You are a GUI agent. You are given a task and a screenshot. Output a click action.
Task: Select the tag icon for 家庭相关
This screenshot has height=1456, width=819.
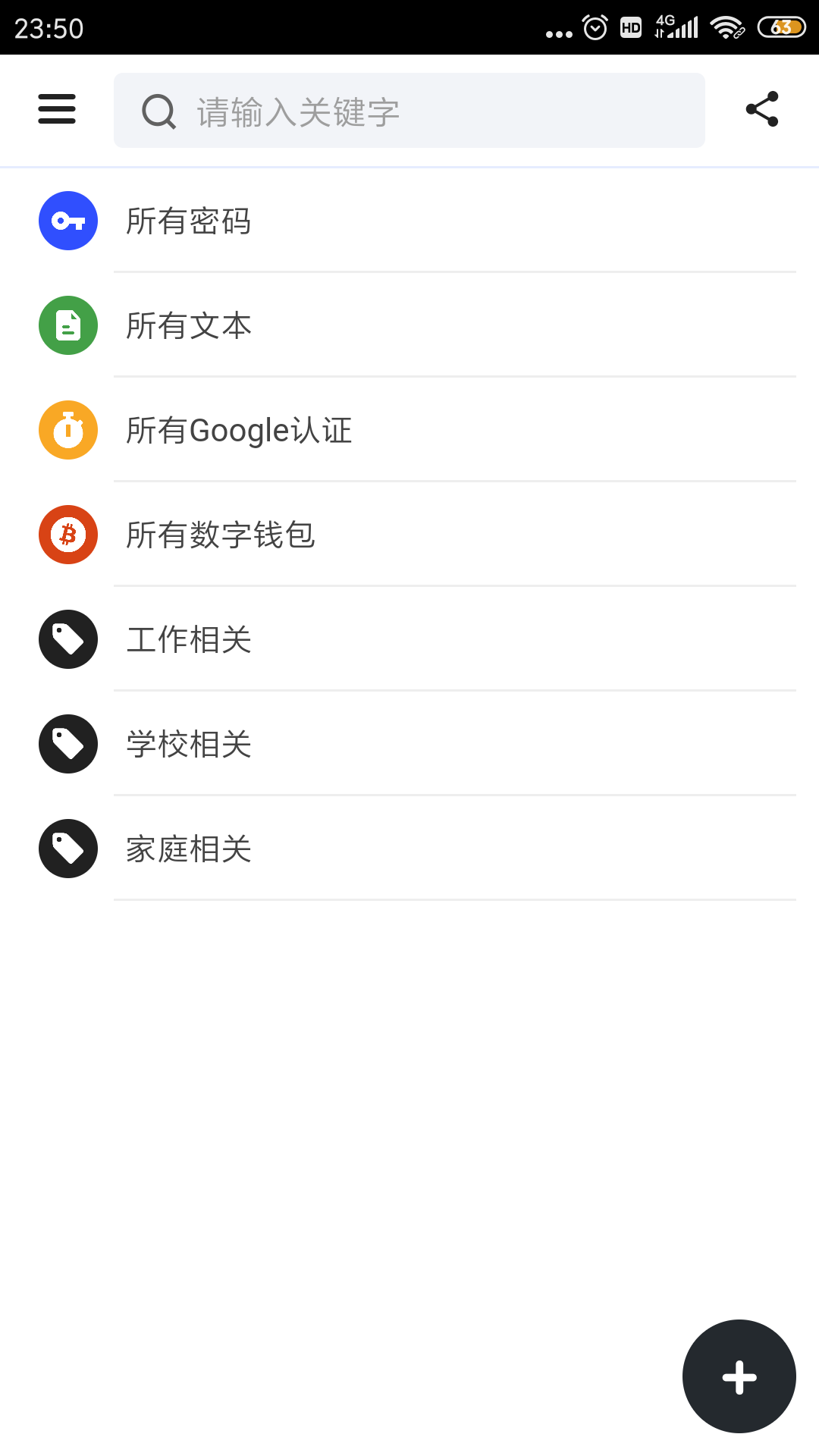point(67,849)
